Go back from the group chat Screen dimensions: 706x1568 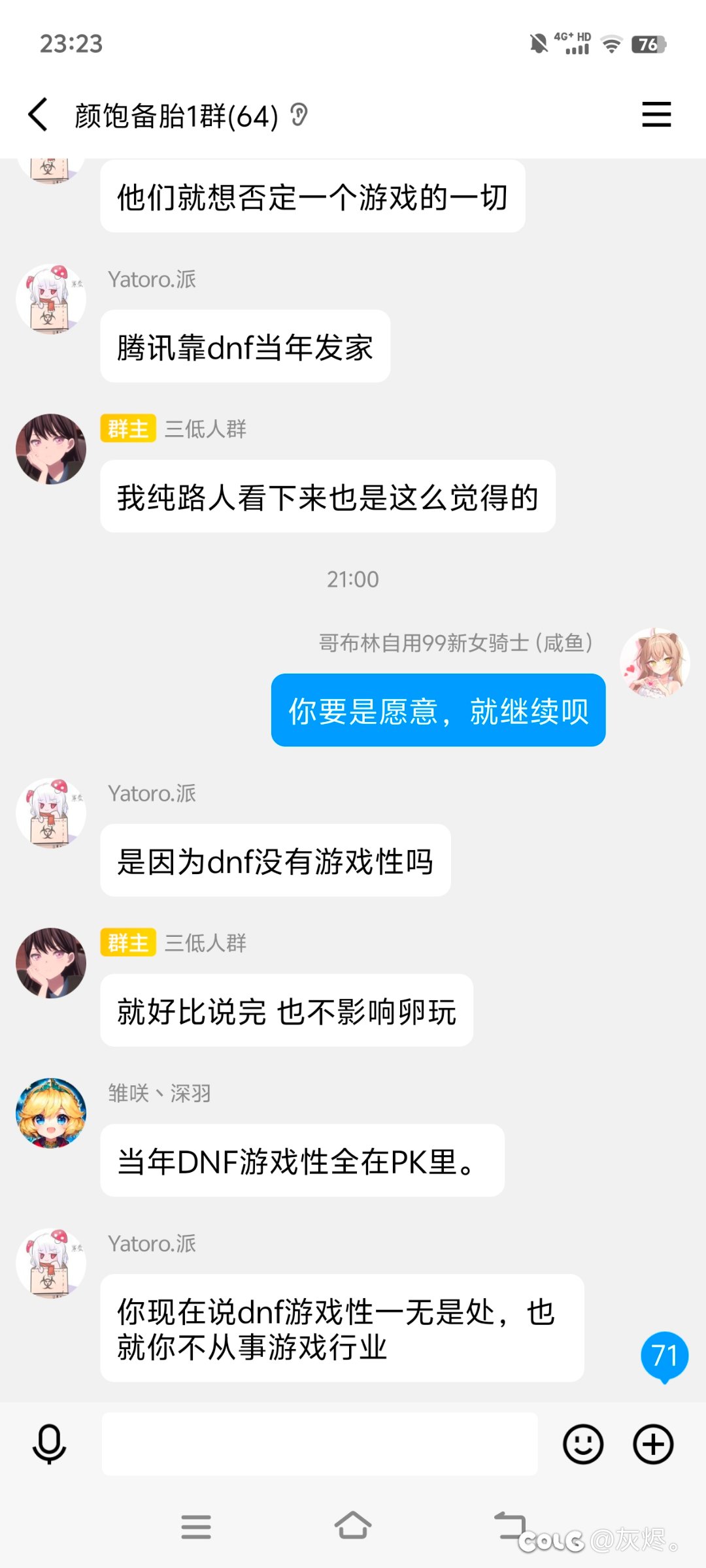[38, 115]
